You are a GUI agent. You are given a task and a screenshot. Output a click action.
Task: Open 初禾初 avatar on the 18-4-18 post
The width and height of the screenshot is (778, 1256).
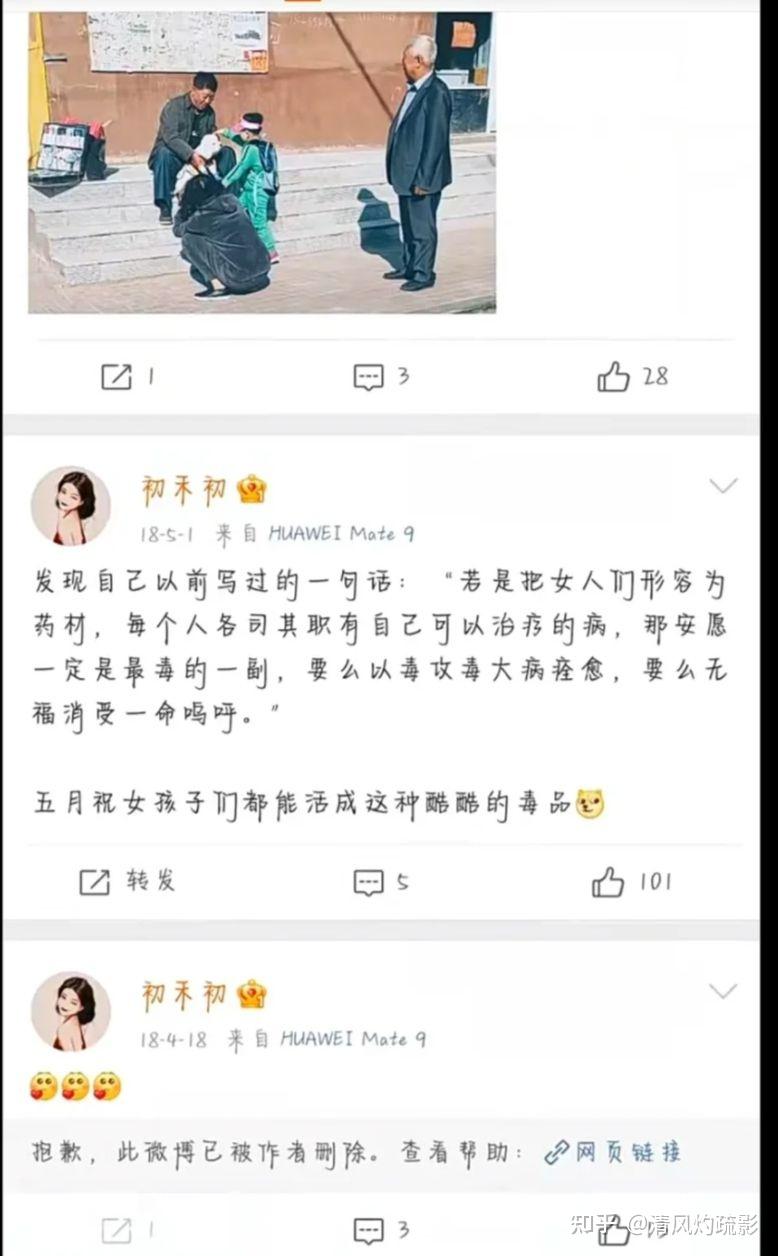point(70,1010)
